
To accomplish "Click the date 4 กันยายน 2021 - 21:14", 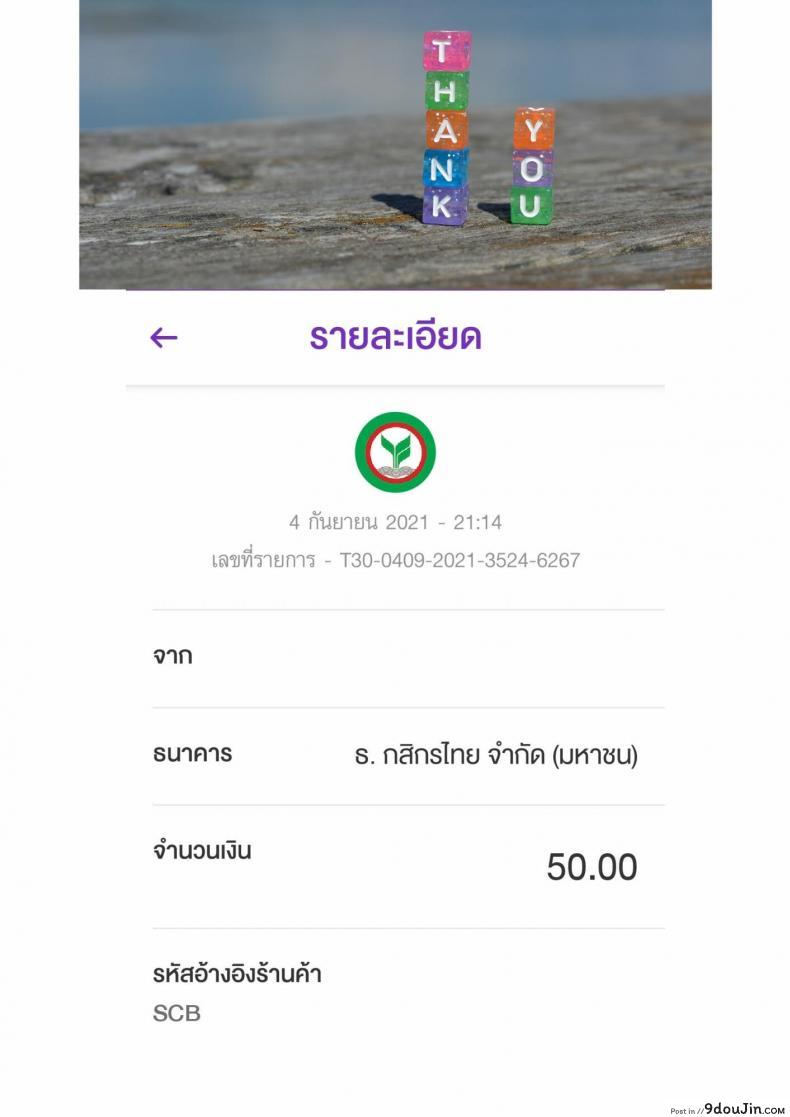I will tap(395, 521).
